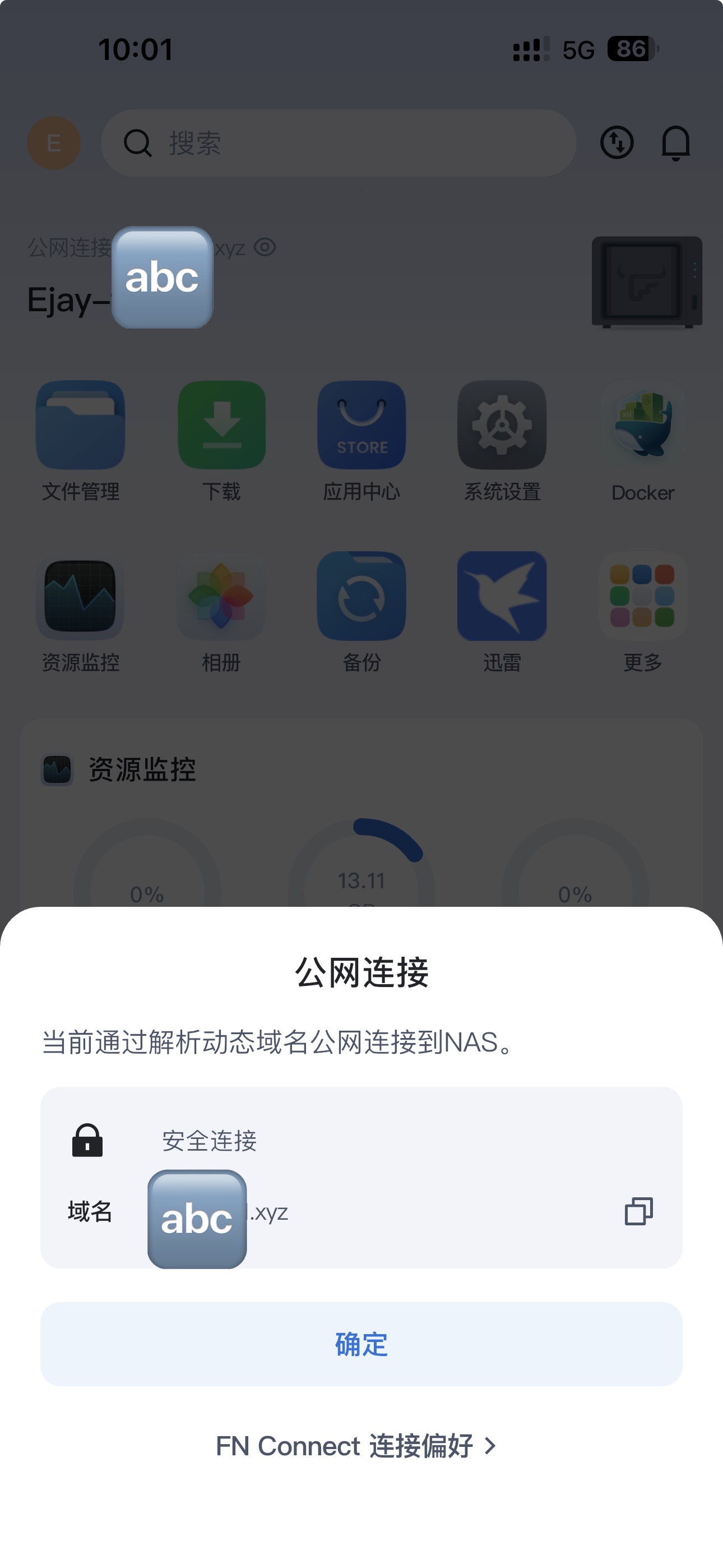Open FN Connect 连接偏好 settings

356,1446
